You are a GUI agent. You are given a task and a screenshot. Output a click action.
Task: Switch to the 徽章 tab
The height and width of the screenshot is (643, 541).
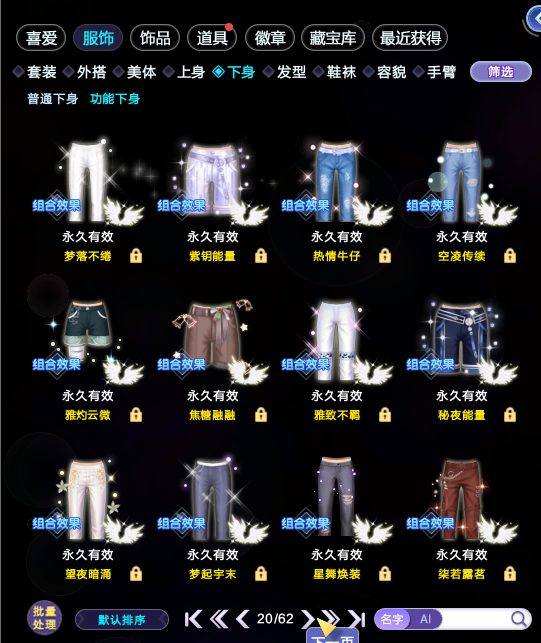pyautogui.click(x=269, y=38)
